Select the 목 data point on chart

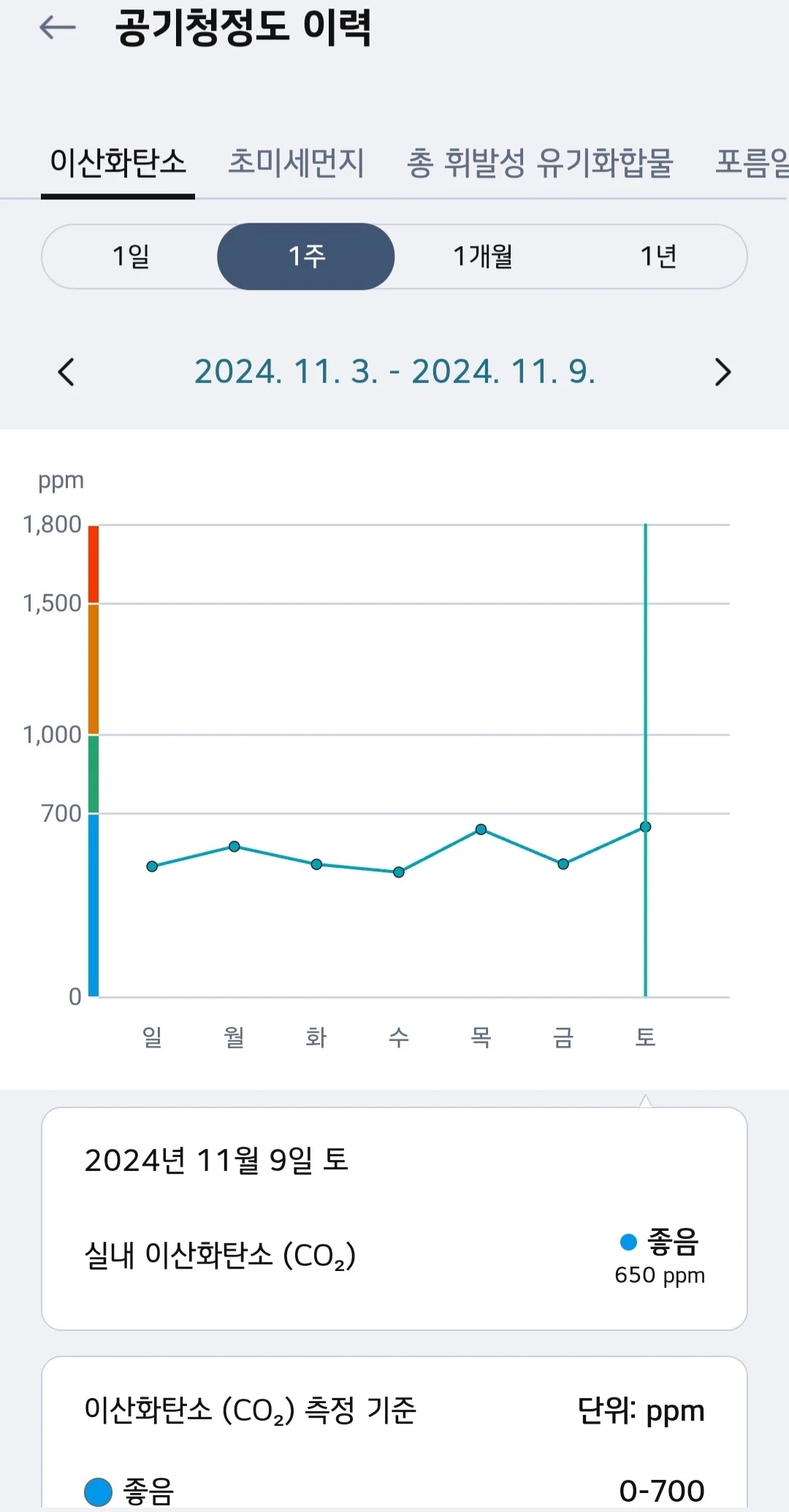tap(481, 829)
